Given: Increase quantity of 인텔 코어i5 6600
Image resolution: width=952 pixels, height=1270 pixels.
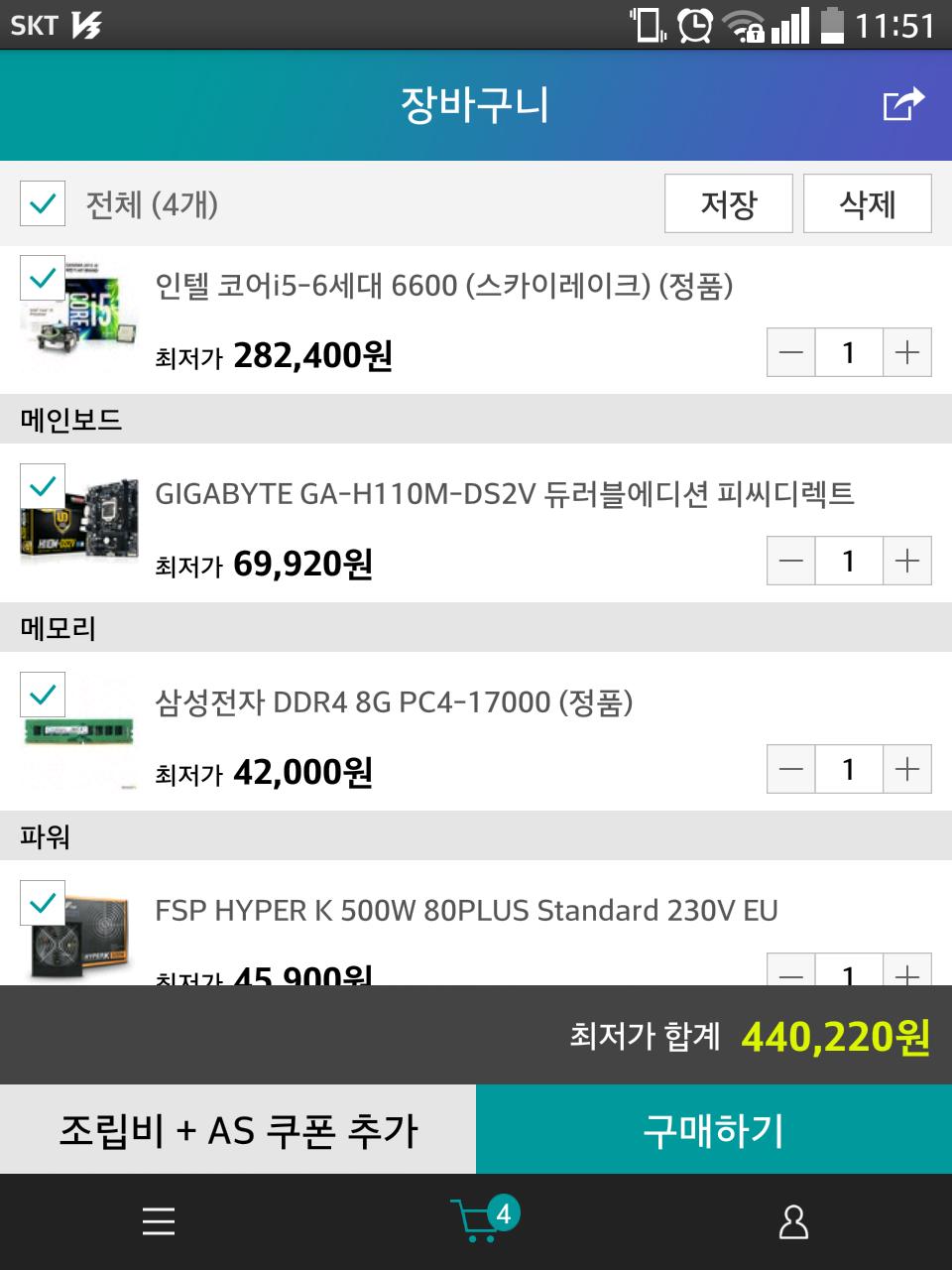Looking at the screenshot, I should pos(906,352).
